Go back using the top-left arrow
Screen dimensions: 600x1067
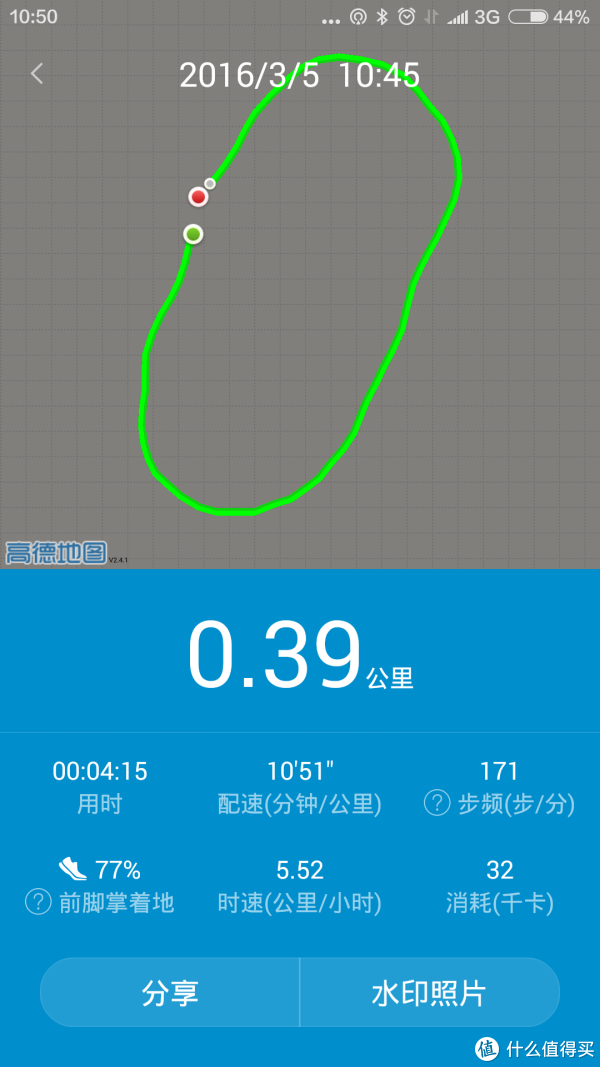click(37, 73)
